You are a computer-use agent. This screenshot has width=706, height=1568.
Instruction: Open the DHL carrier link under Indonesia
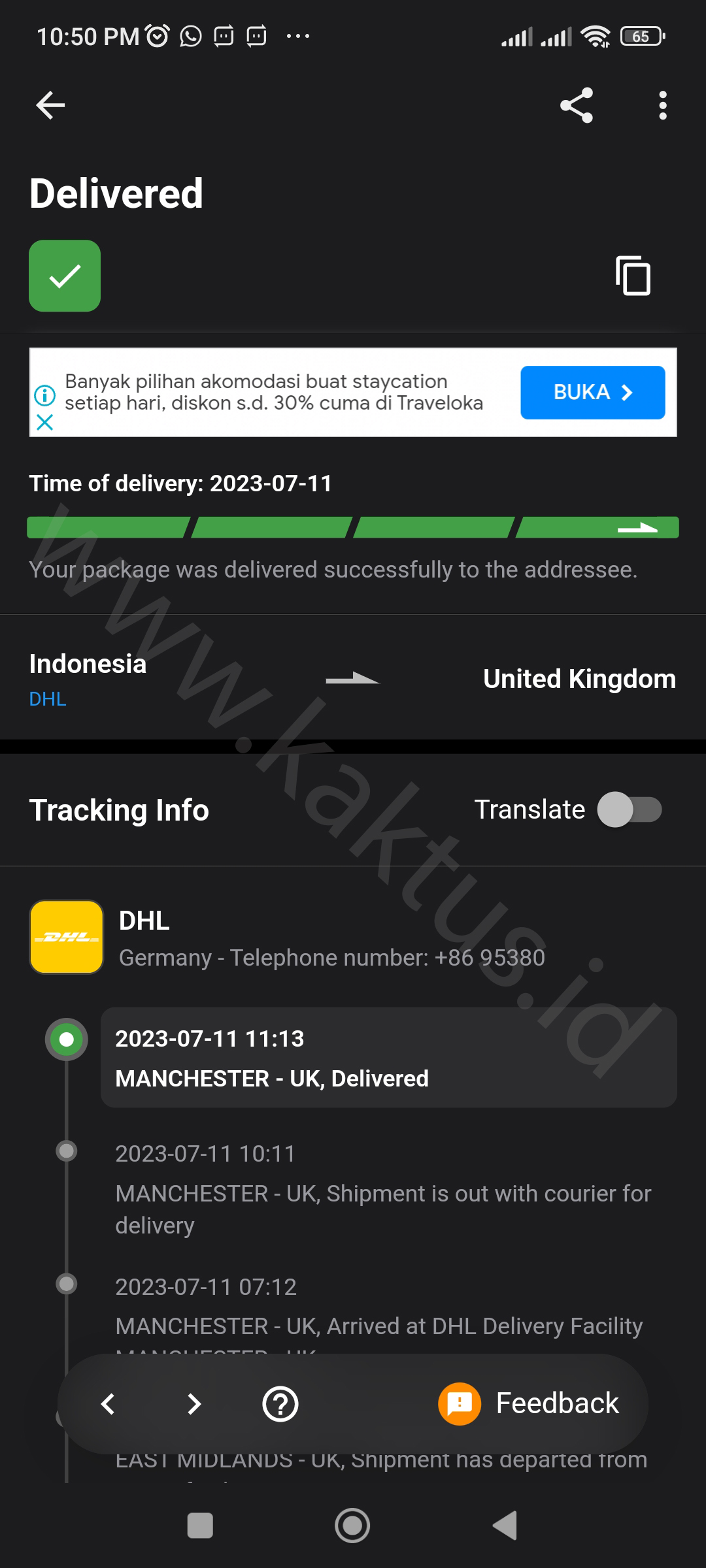tap(48, 699)
